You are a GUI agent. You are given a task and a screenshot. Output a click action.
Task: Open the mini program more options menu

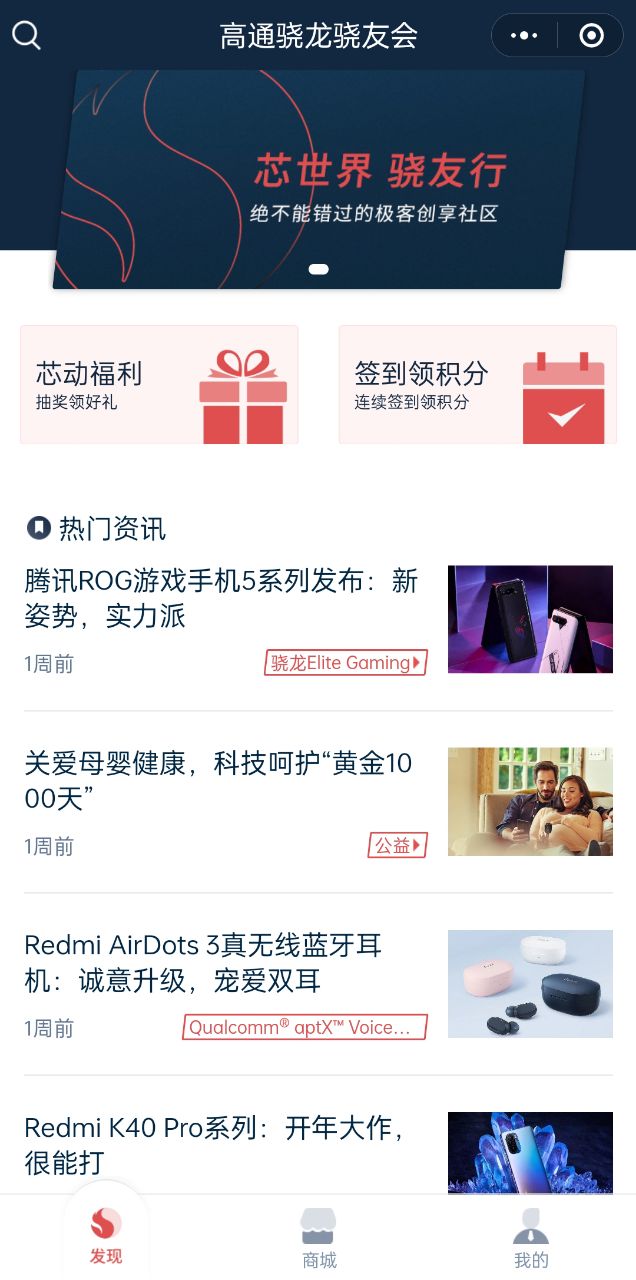[524, 36]
